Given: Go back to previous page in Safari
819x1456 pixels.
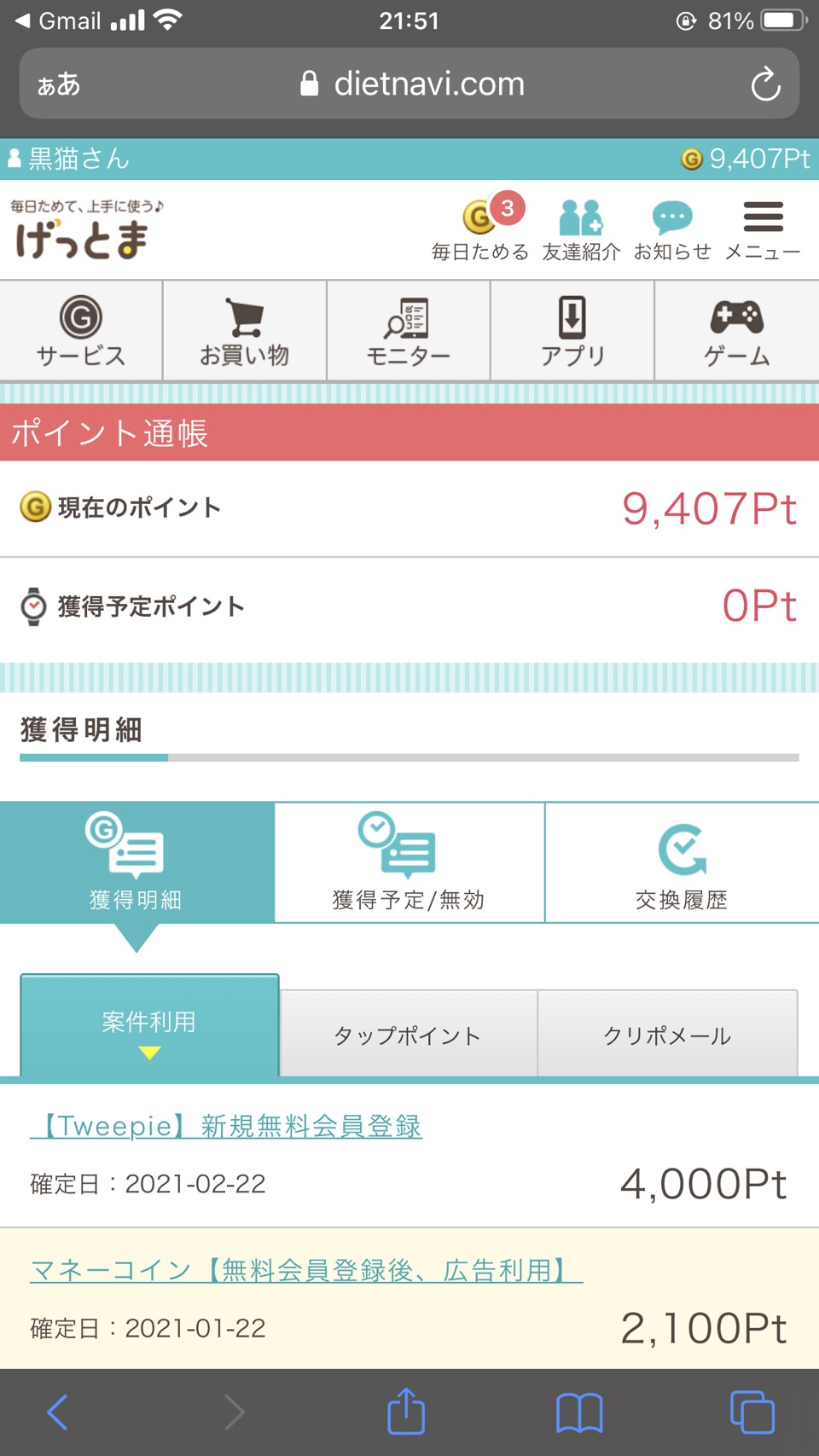Looking at the screenshot, I should coord(57,1412).
